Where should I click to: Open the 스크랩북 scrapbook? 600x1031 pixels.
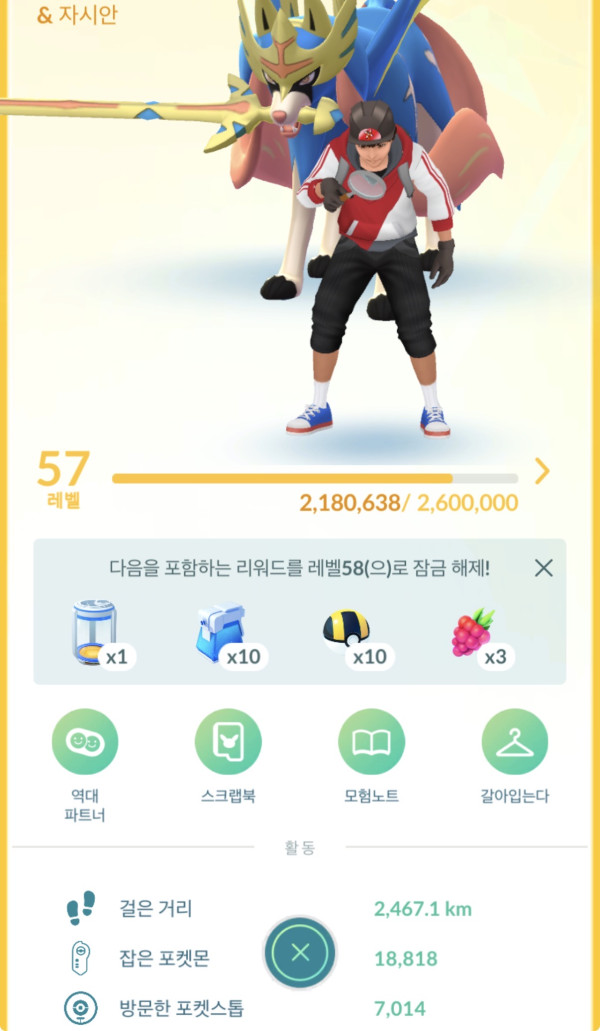(x=228, y=743)
